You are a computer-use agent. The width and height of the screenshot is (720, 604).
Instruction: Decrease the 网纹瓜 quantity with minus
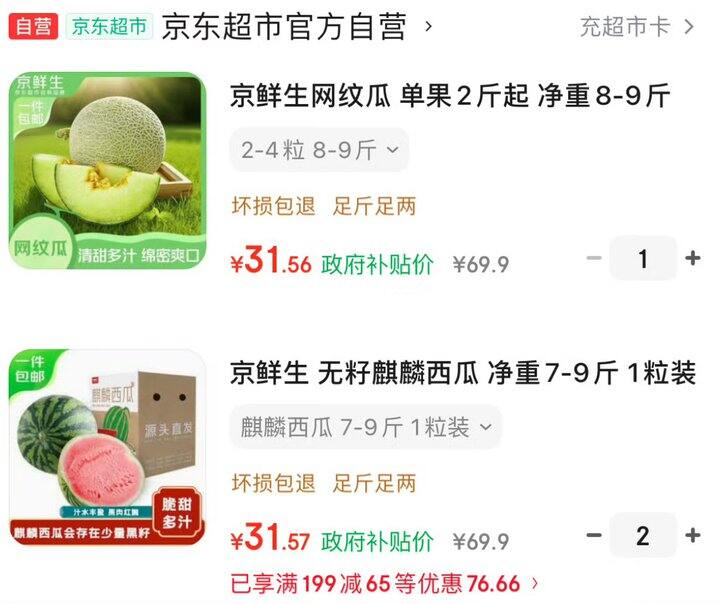pos(594,258)
